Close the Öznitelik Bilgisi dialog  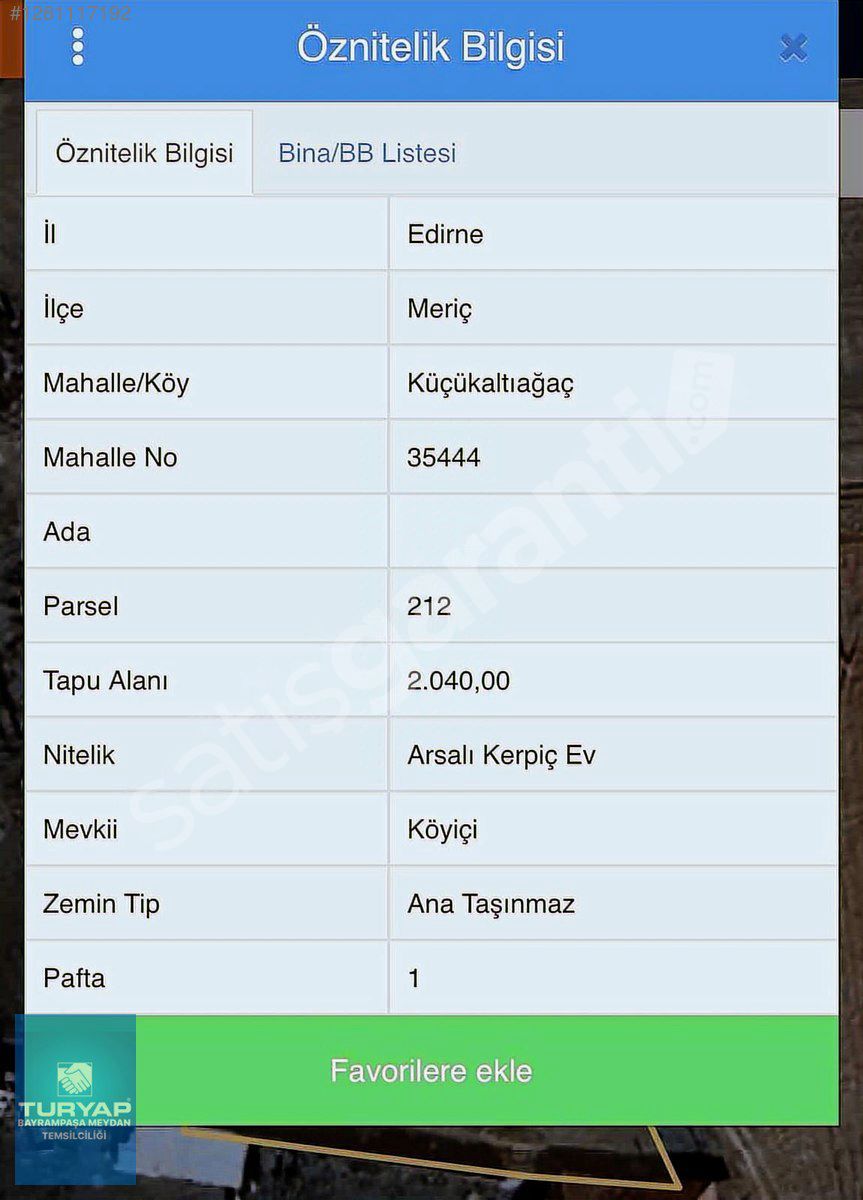pos(793,48)
